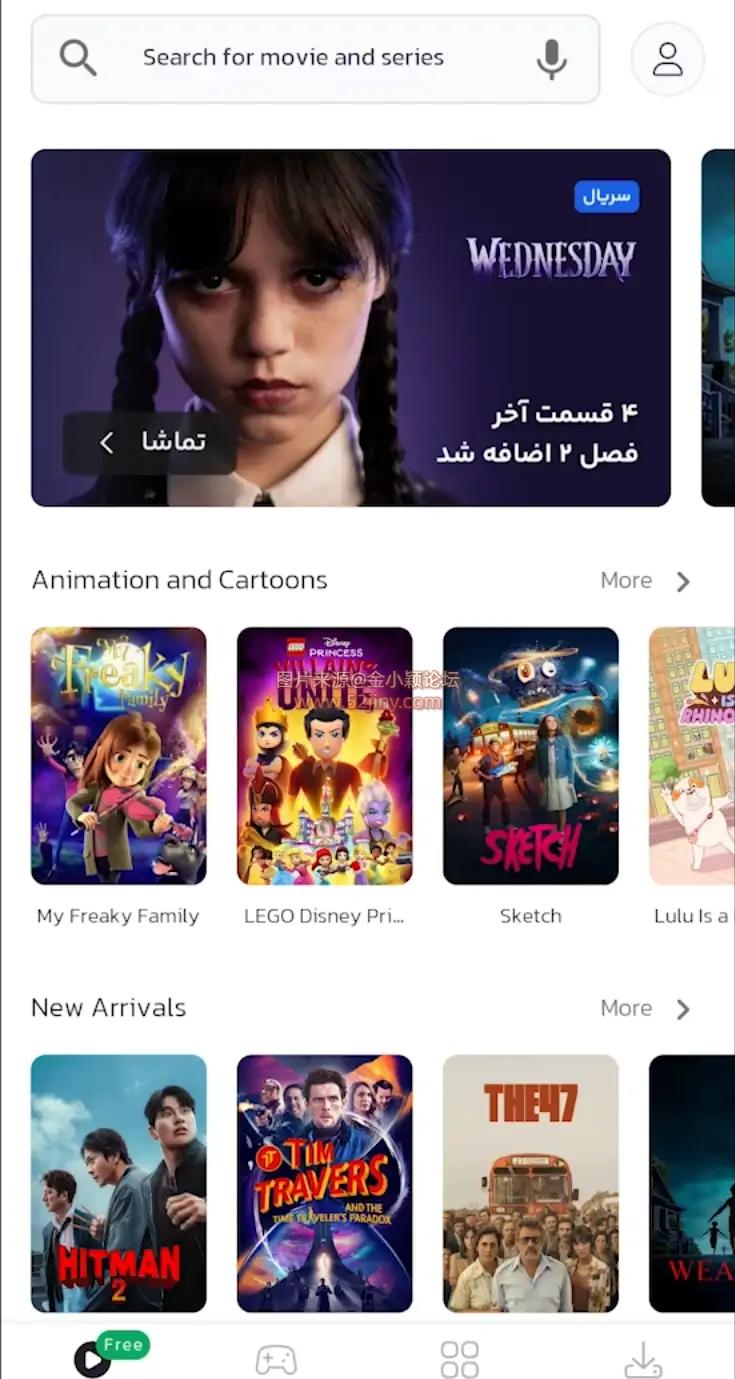The width and height of the screenshot is (735, 1379).
Task: Open the Lulu Is a Rhinoceros card
Action: (693, 756)
